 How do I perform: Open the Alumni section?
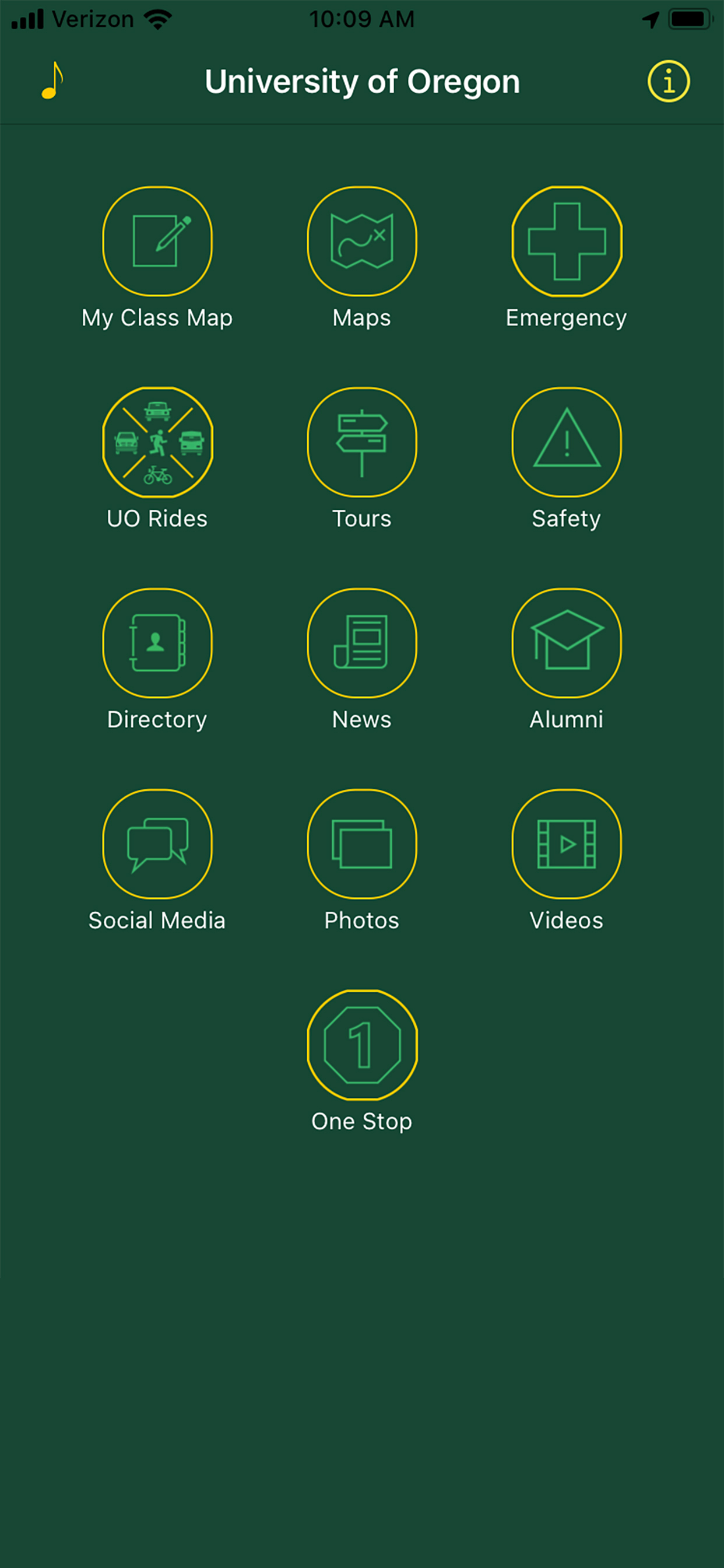pyautogui.click(x=565, y=643)
